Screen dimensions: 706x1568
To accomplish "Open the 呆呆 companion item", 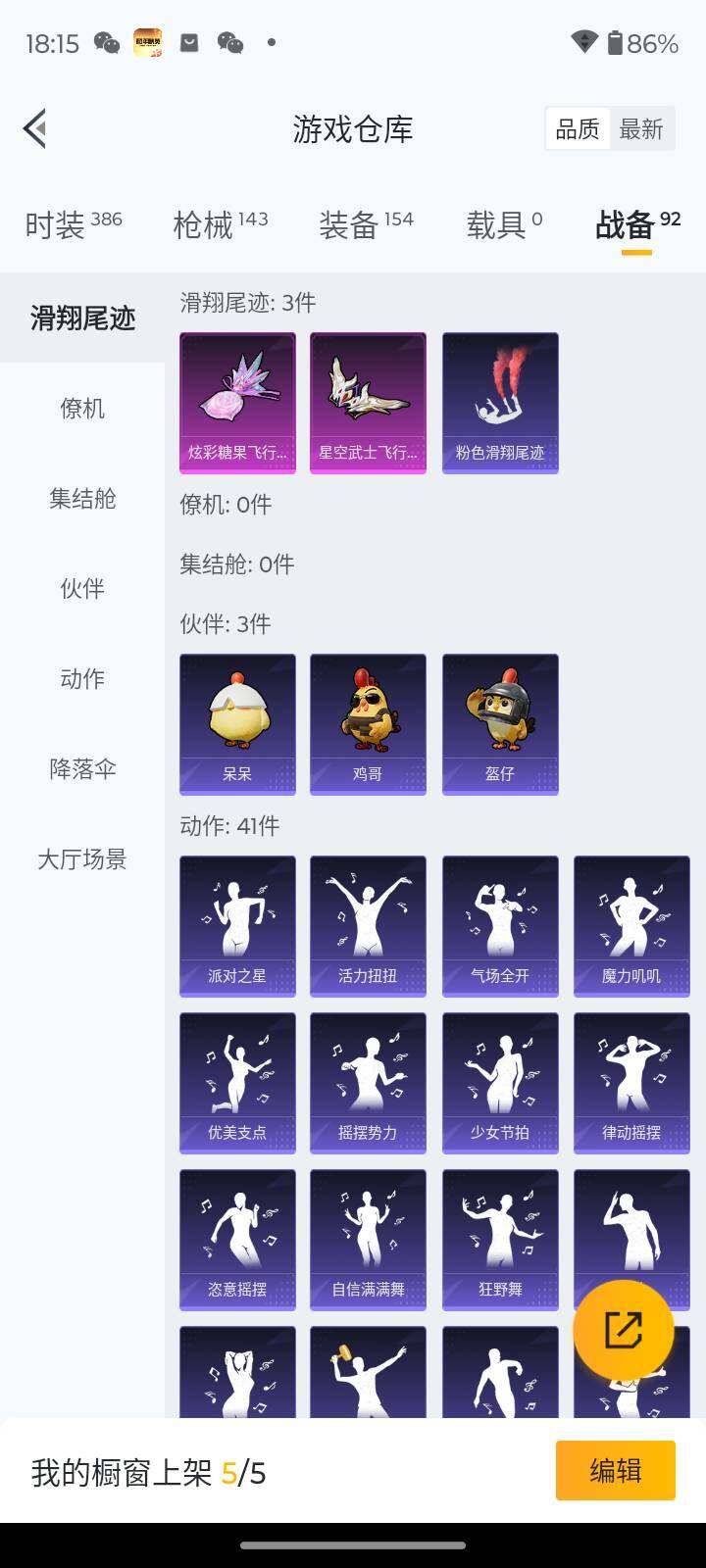I will [x=237, y=724].
